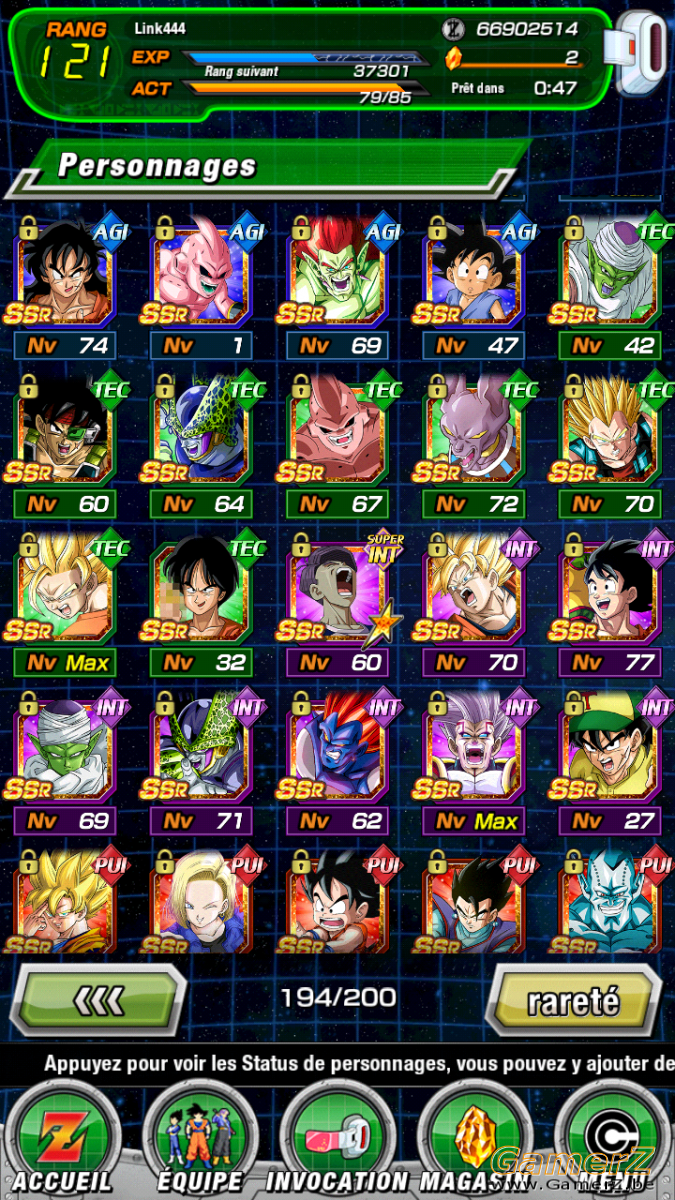The width and height of the screenshot is (675, 1200).
Task: Select the Super INT character at level 60
Action: tap(339, 588)
